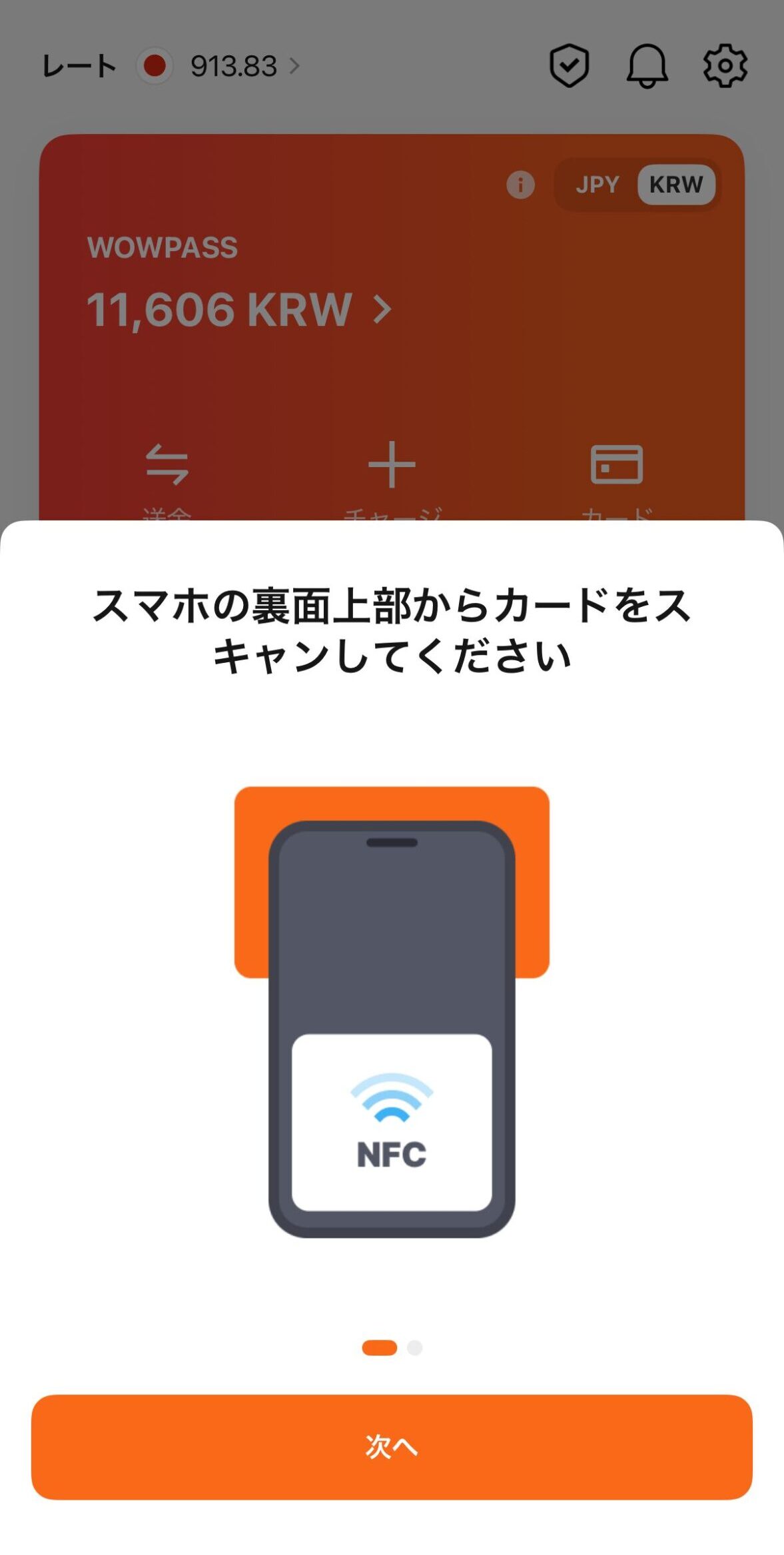This screenshot has height=1555, width=784.
Task: Tap the plus charge icon
Action: [392, 465]
